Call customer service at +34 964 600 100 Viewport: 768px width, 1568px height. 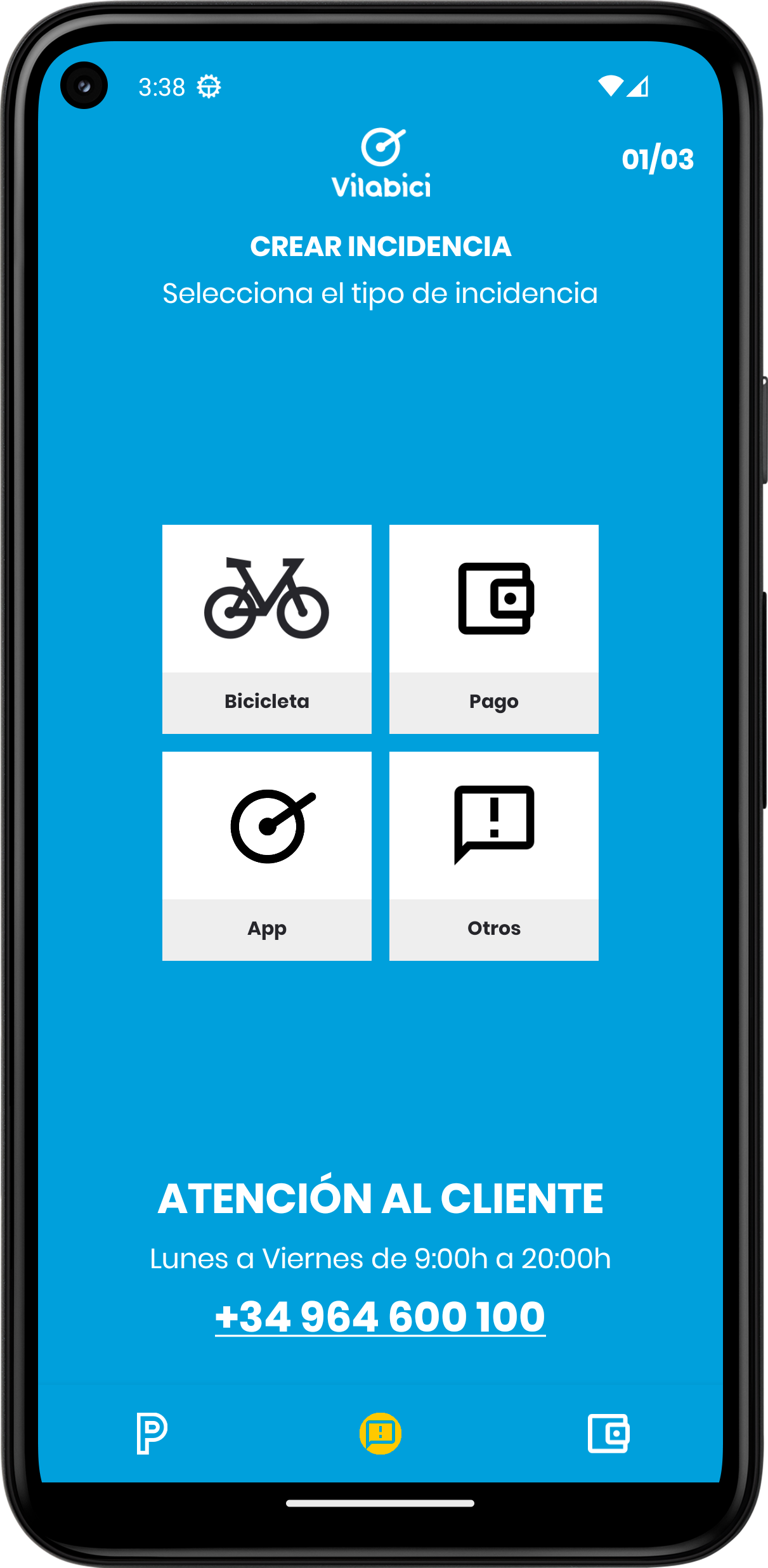pyautogui.click(x=380, y=1317)
